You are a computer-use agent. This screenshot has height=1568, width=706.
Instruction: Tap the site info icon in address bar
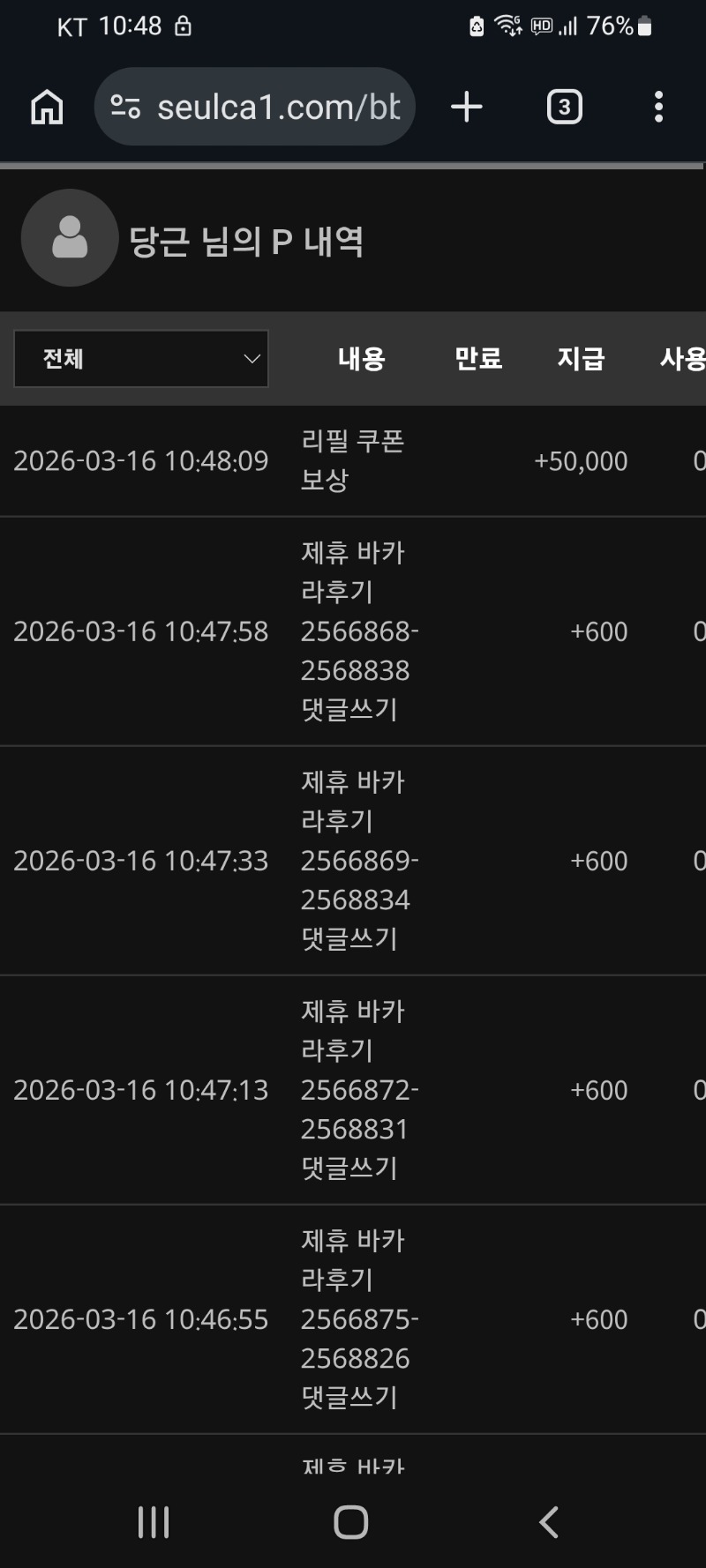125,108
